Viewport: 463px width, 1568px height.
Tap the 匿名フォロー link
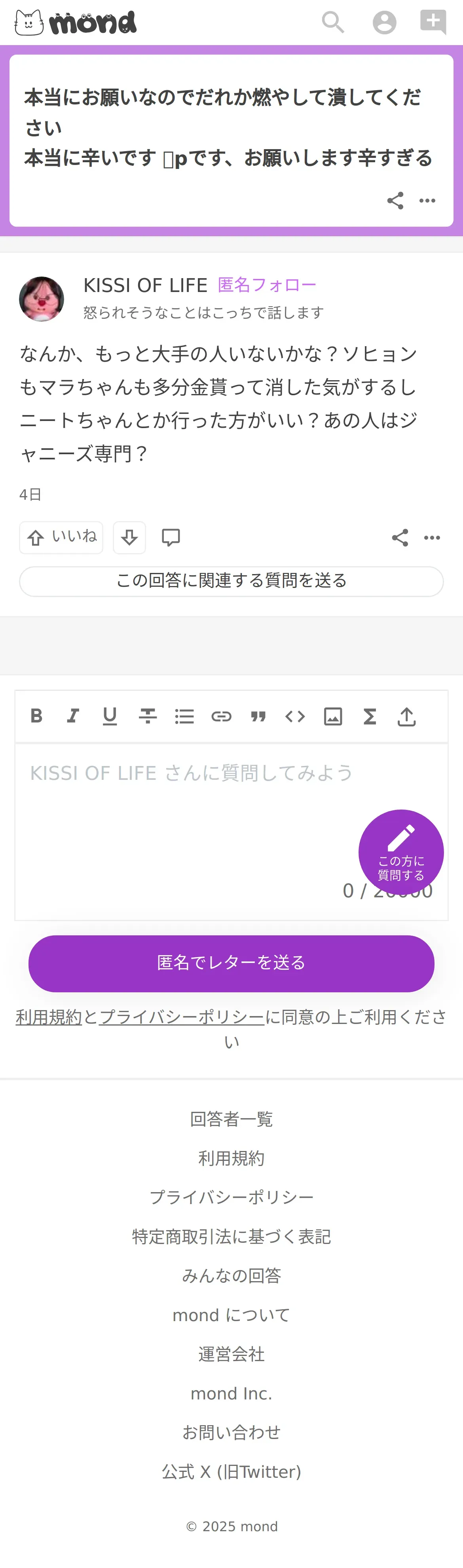pyautogui.click(x=266, y=285)
